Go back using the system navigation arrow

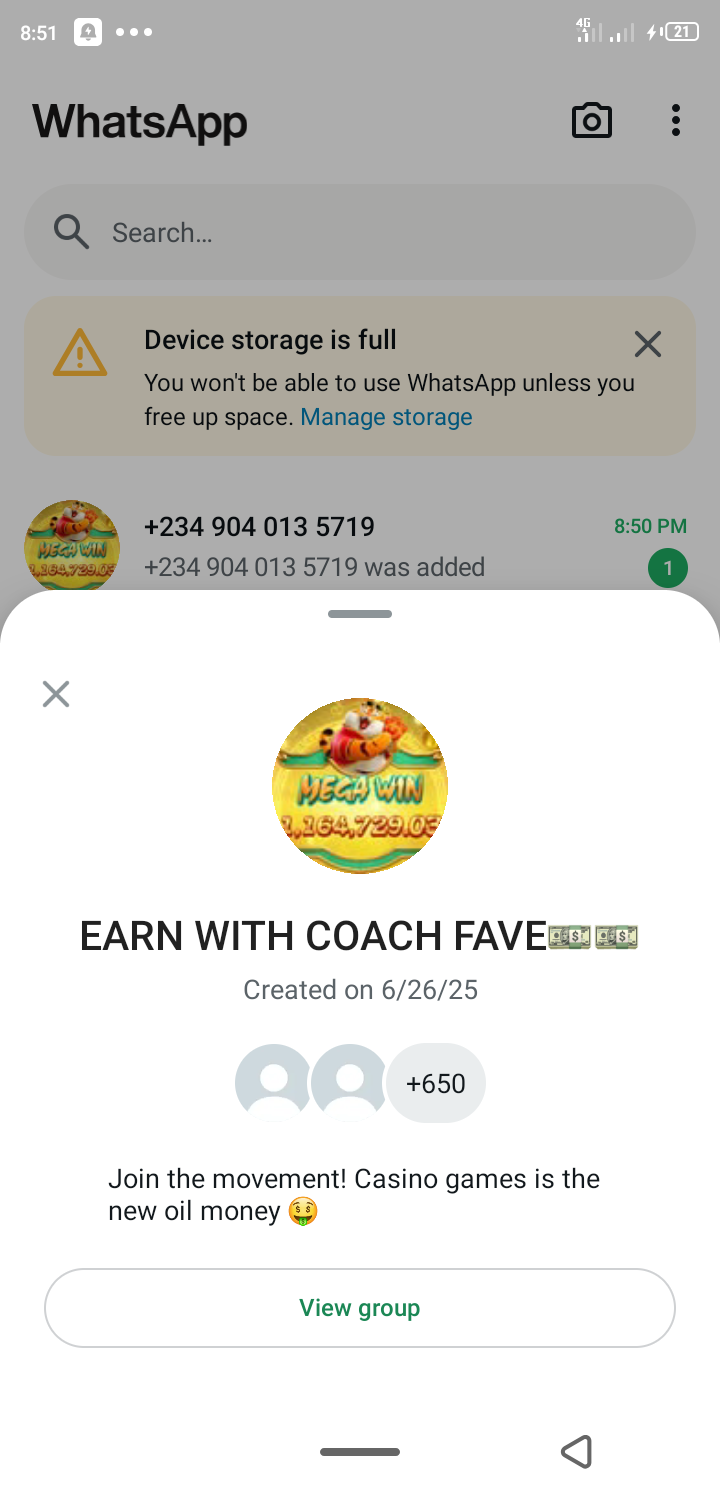pos(576,1451)
